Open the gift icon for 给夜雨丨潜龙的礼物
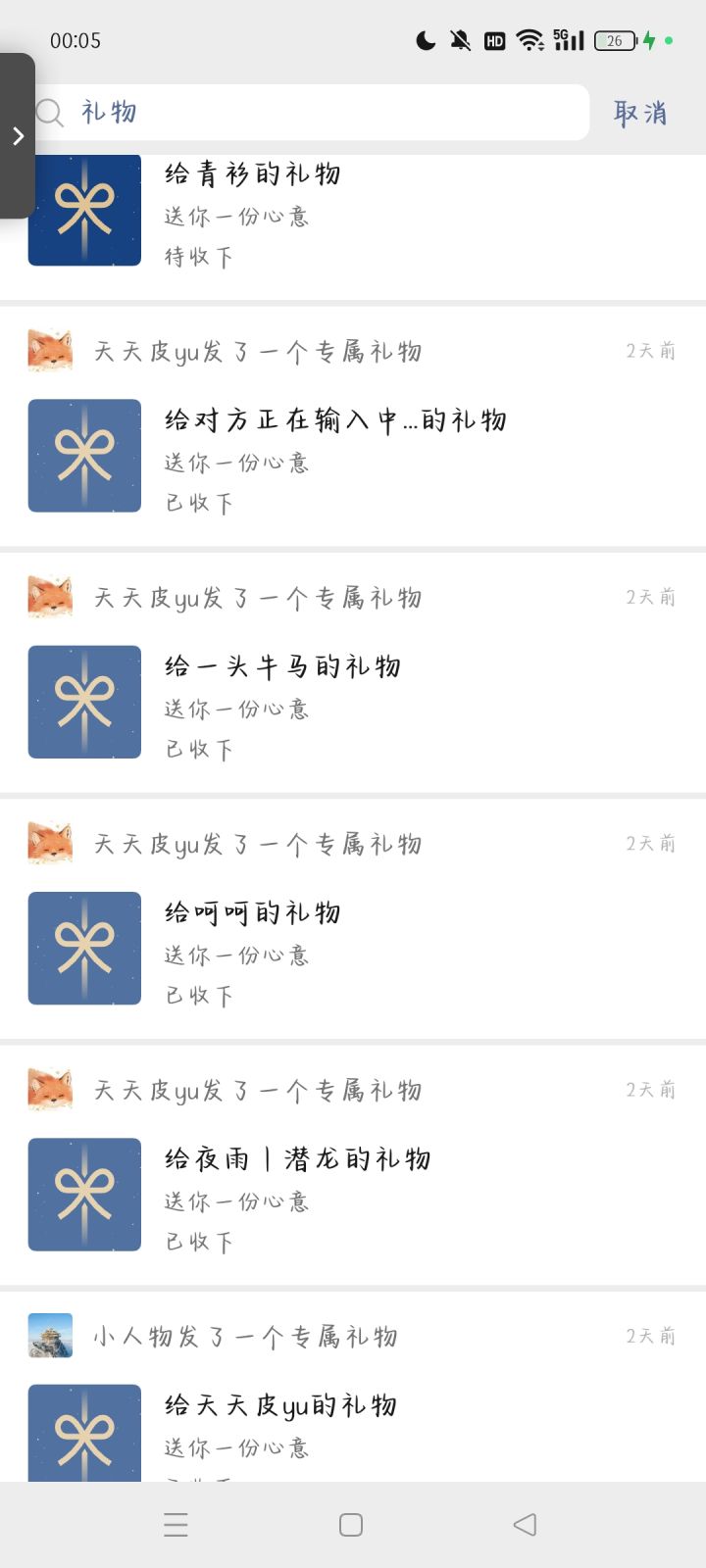The image size is (706, 1568). 83,1194
